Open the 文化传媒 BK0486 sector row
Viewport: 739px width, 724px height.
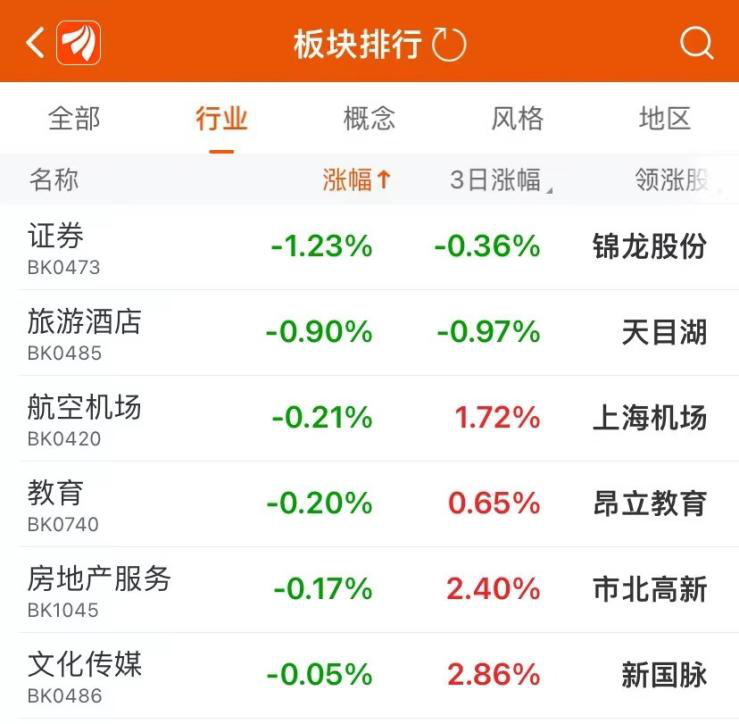point(370,676)
